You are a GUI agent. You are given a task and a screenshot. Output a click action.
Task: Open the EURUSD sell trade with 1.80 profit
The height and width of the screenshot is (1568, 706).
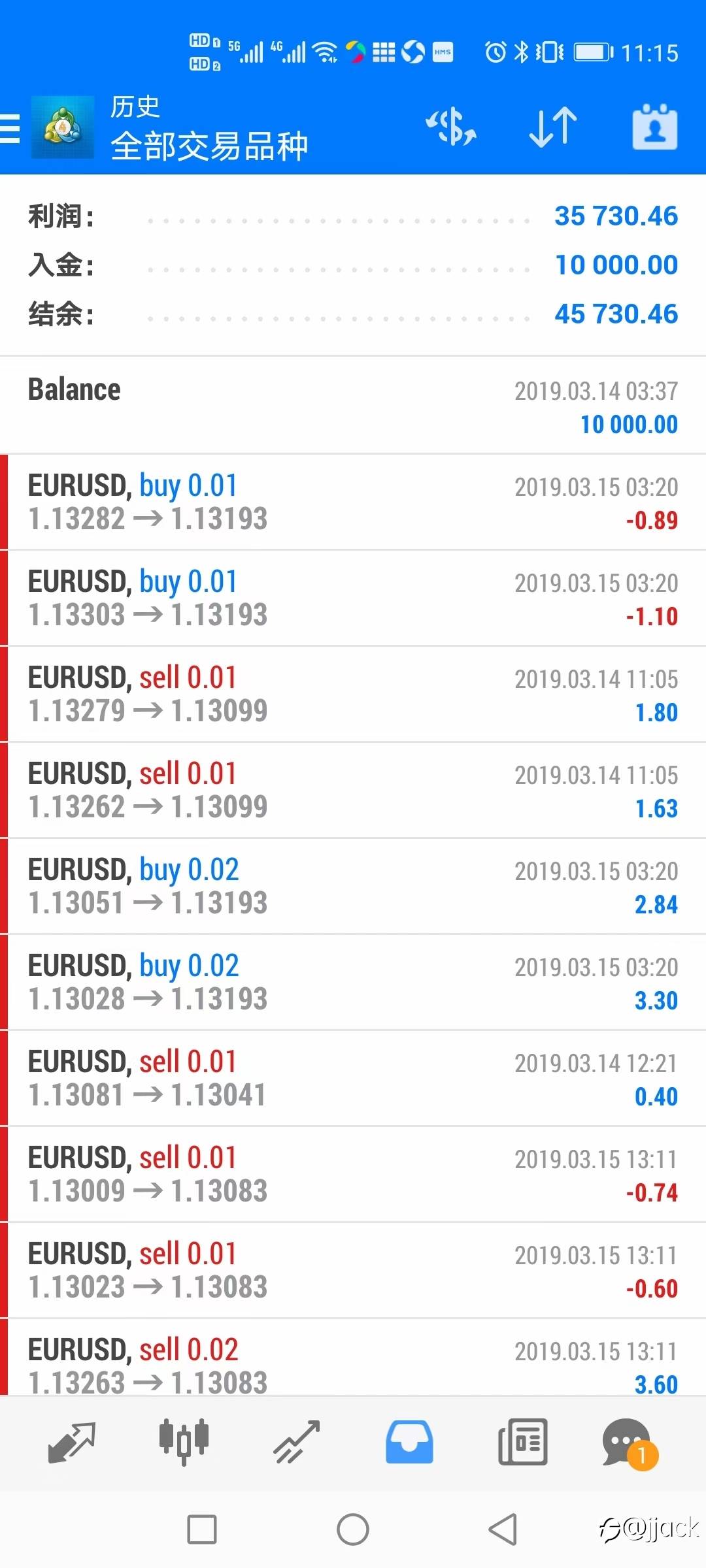click(353, 694)
